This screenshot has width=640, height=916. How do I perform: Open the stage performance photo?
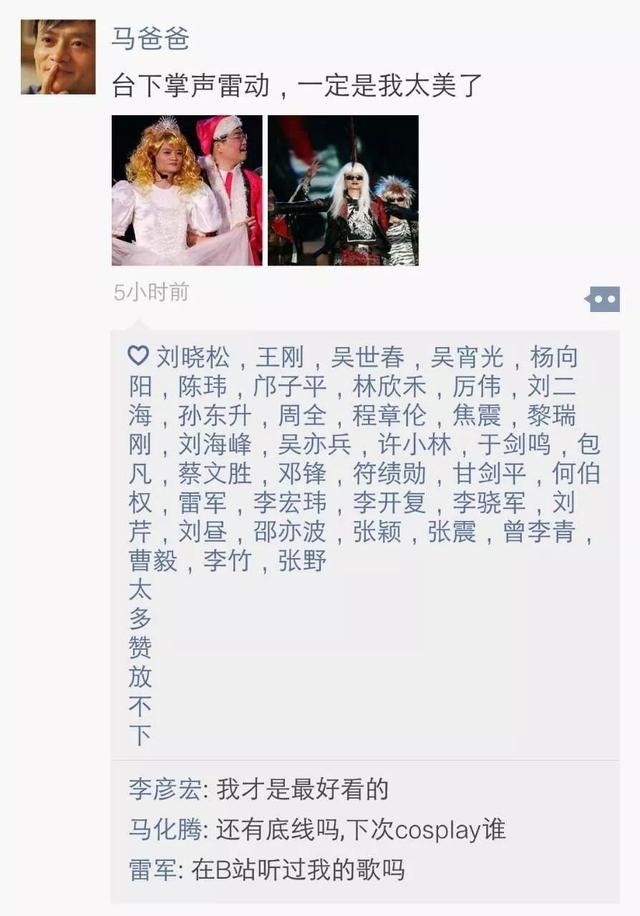343,190
